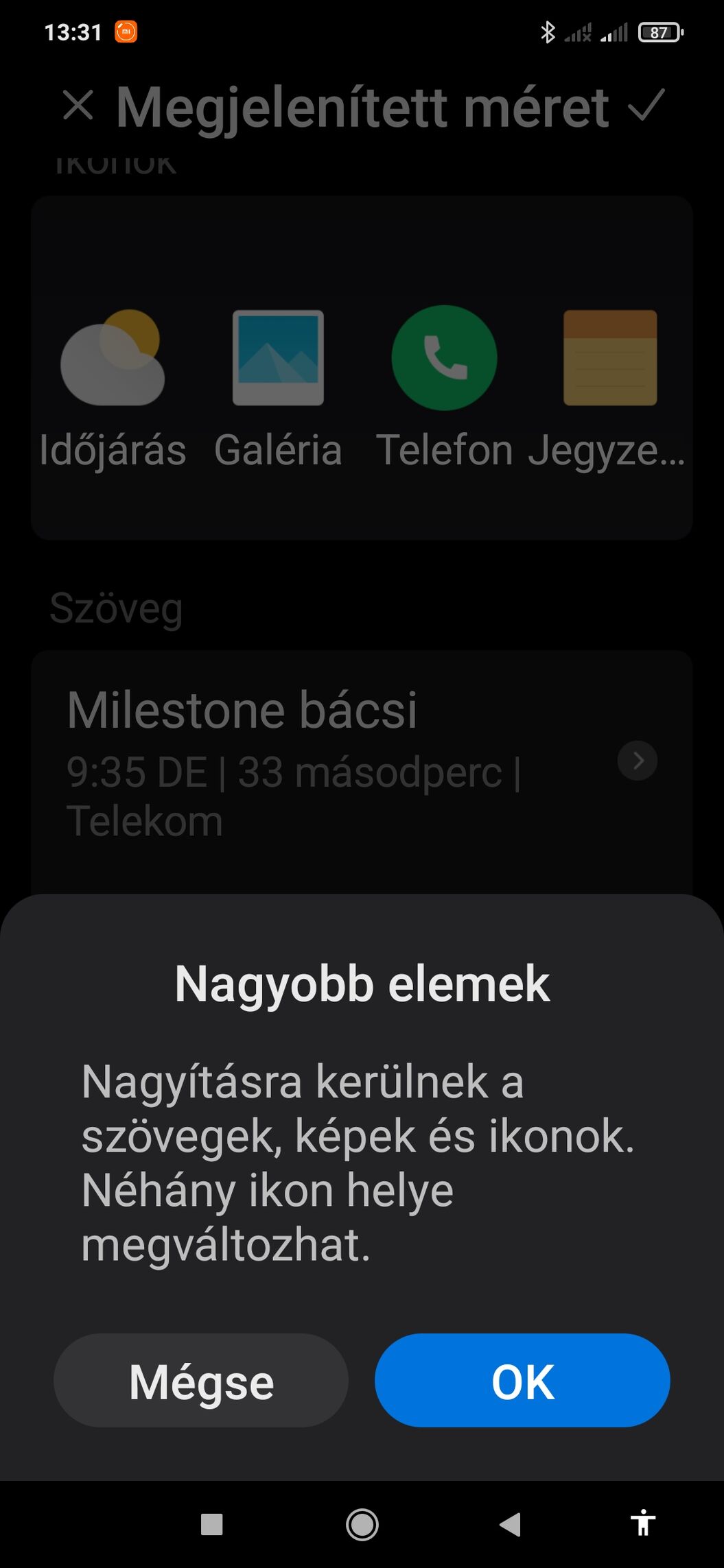Tap the system back button

(510, 1525)
